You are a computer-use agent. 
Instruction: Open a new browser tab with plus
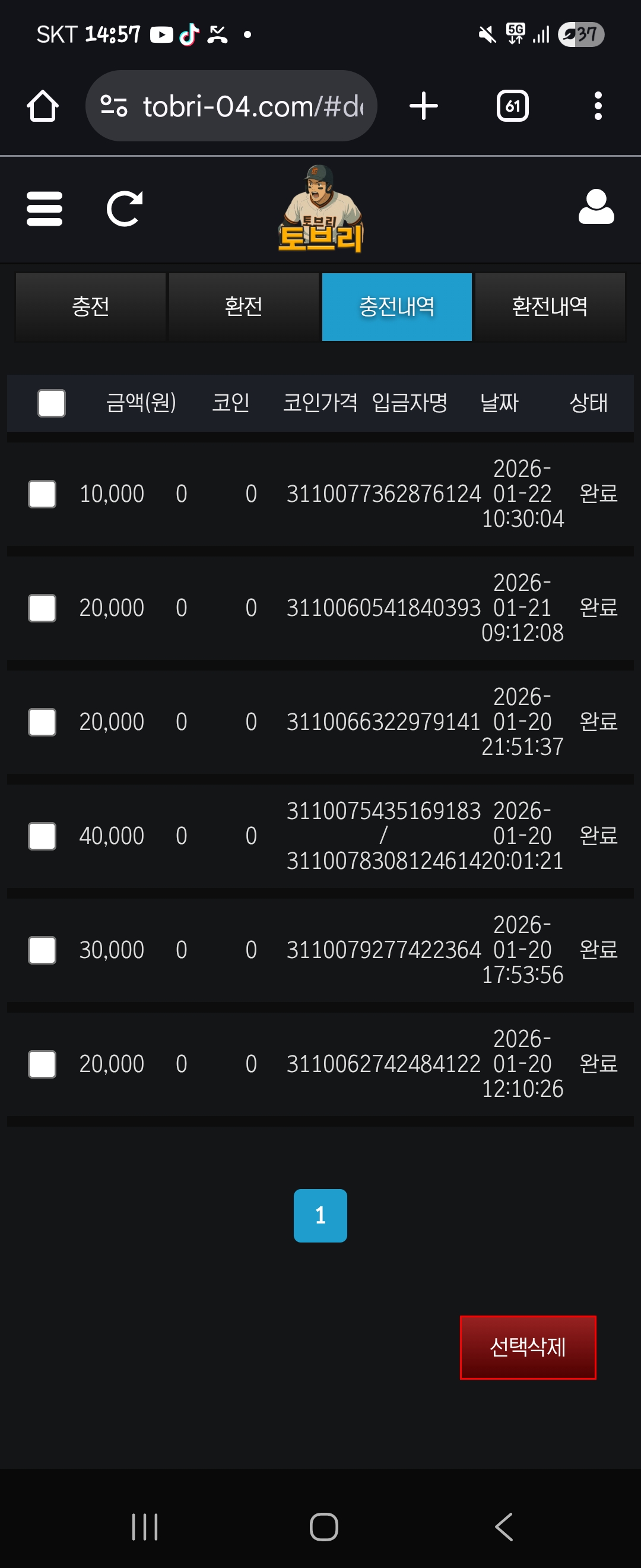click(424, 106)
